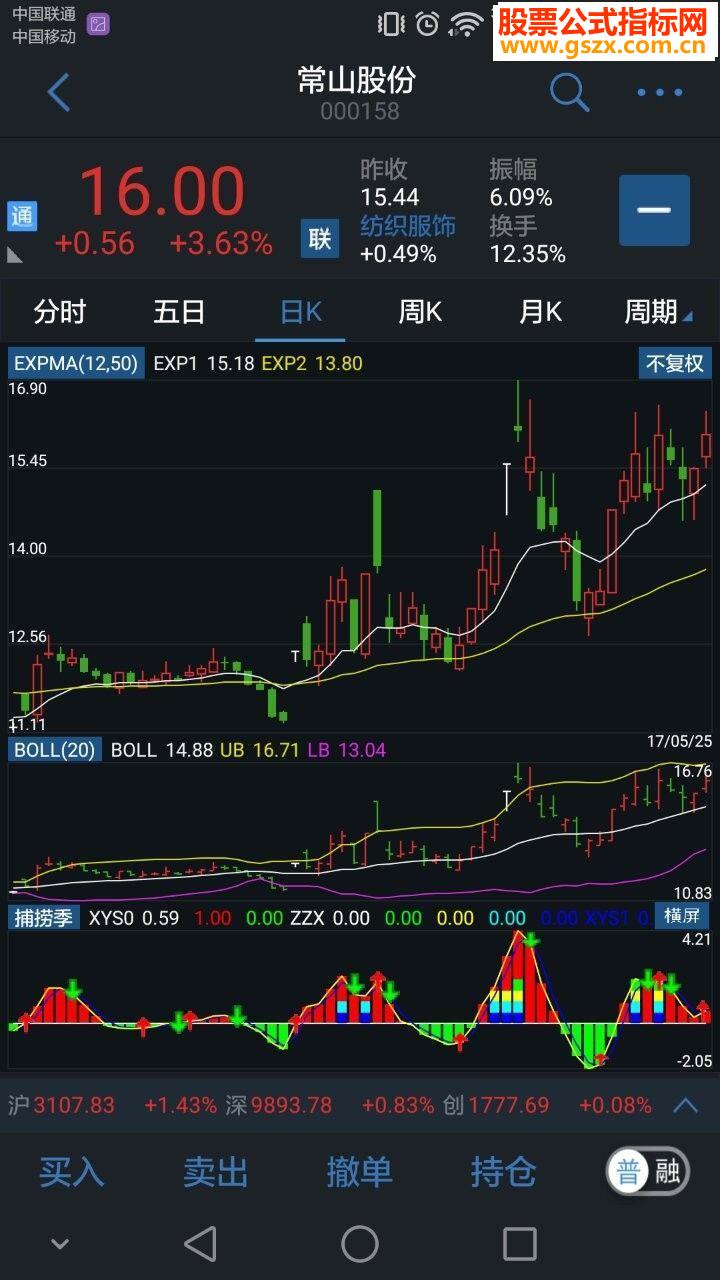Tap the 不复权 adjustment button
This screenshot has width=720, height=1280.
pos(674,363)
